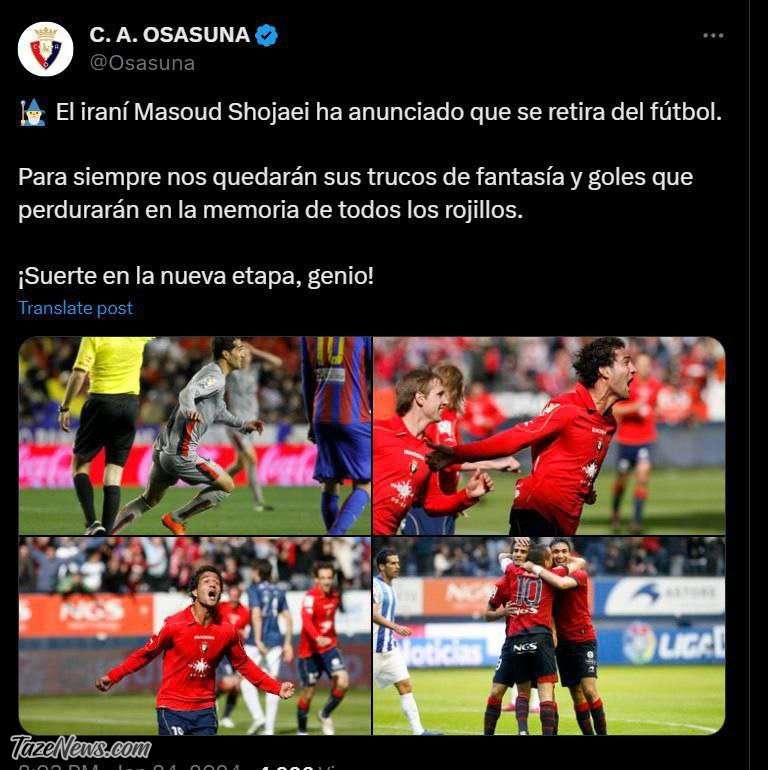The height and width of the screenshot is (770, 768).
Task: Open C. A. Osasuna's profile picture
Action: pos(46,49)
